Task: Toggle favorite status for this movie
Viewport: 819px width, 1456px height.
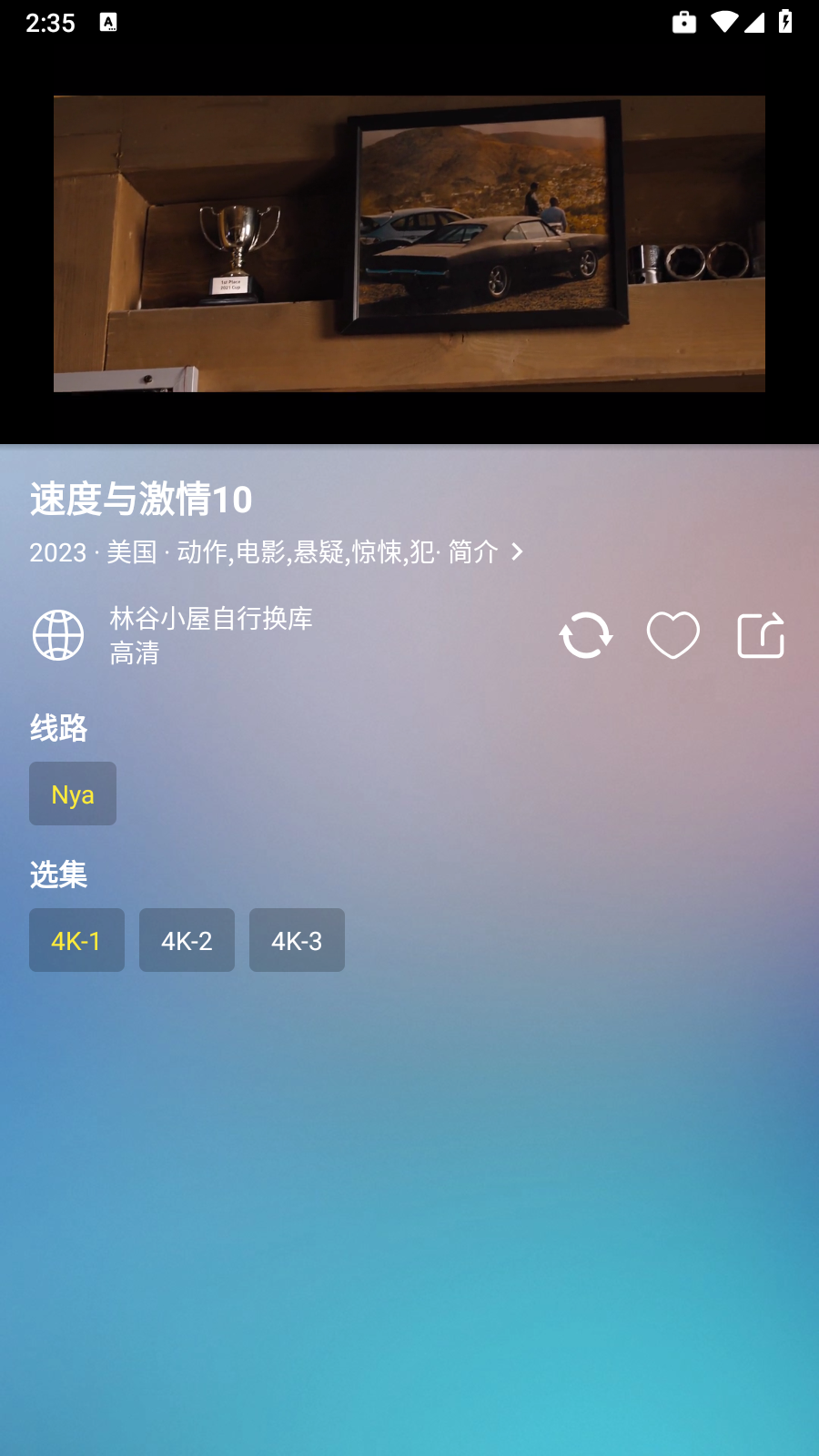Action: [x=672, y=635]
